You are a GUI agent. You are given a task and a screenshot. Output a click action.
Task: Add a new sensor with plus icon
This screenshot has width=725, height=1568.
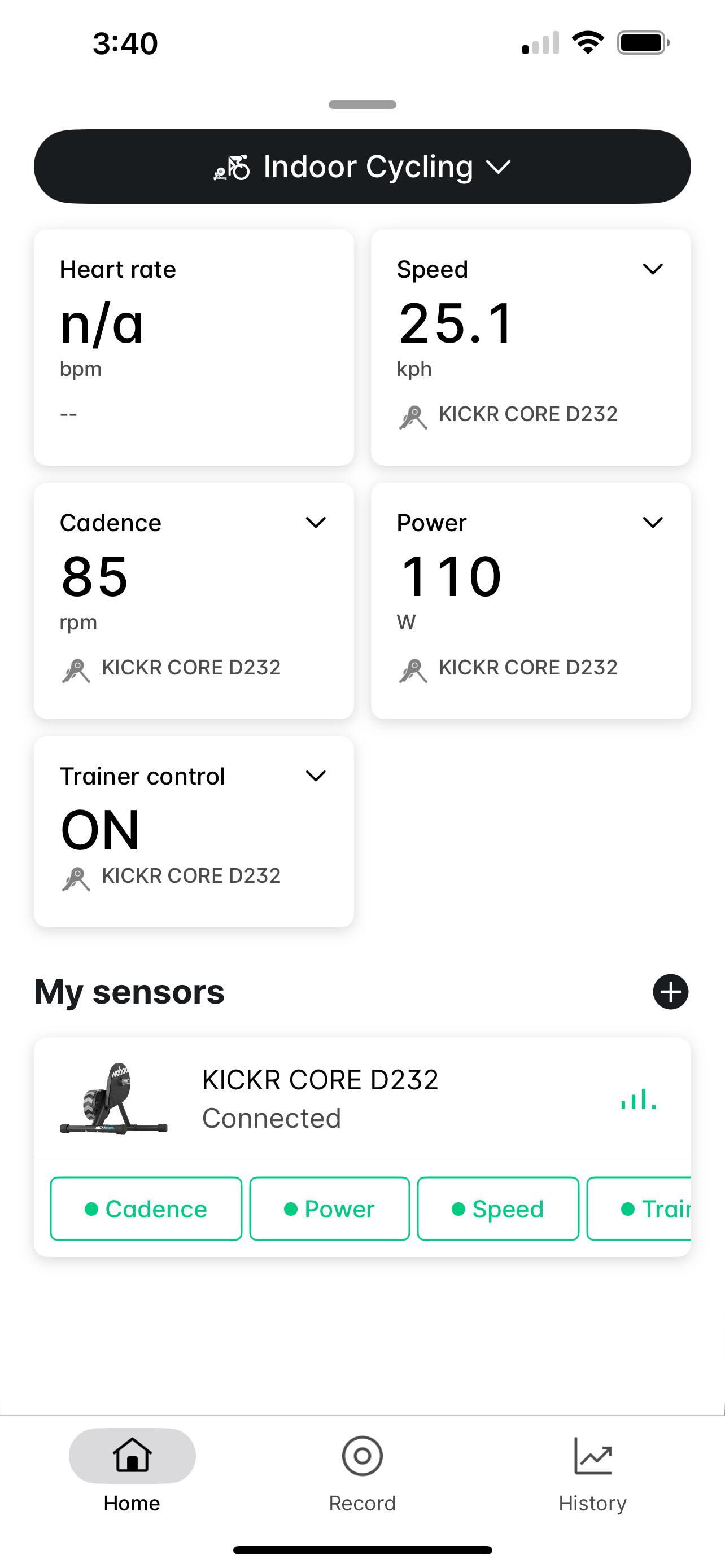[670, 992]
